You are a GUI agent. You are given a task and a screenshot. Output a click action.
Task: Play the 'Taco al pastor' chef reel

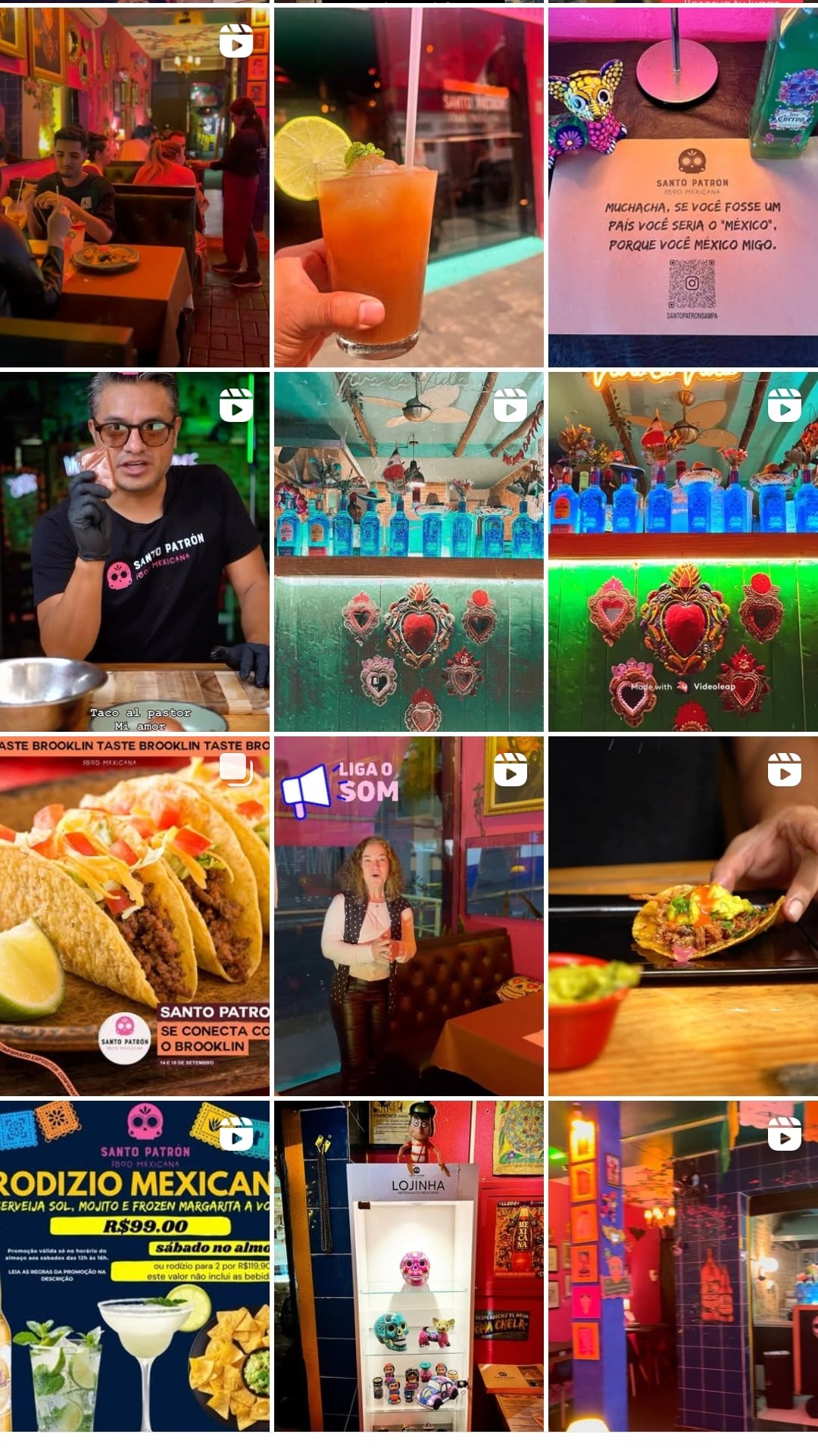[x=134, y=551]
